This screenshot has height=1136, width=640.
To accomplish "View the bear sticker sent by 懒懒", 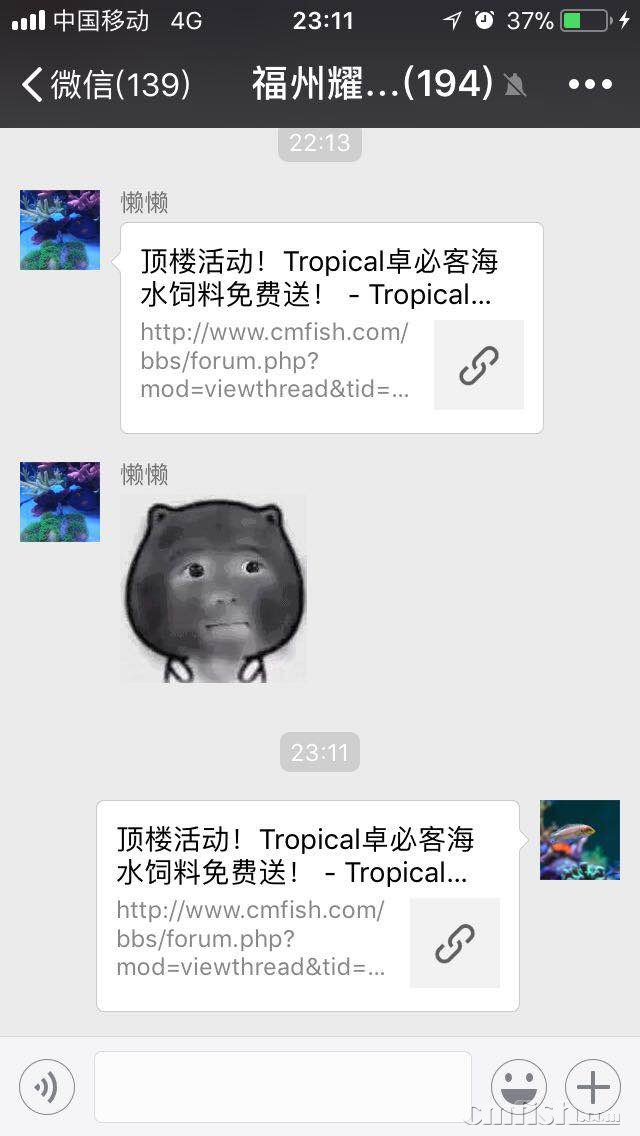I will tap(213, 590).
